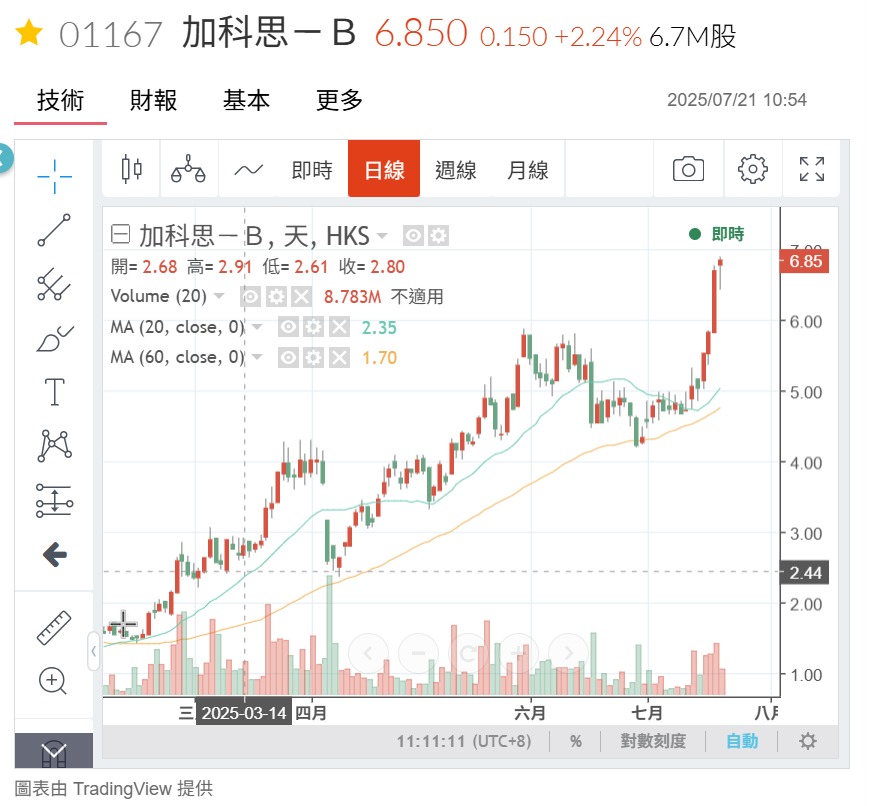
Task: Select the text annotation tool
Action: (x=54, y=392)
